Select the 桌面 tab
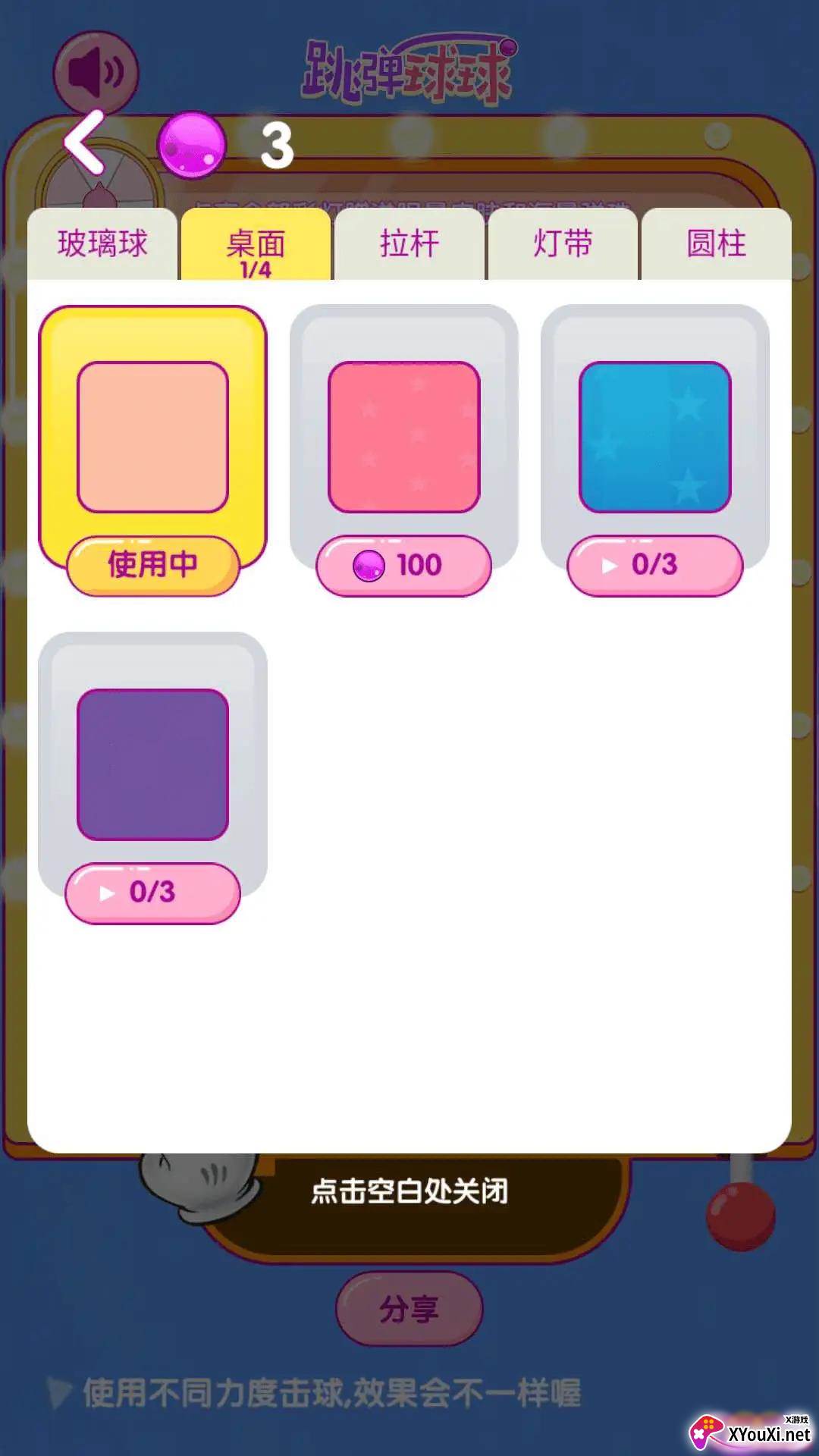This screenshot has width=819, height=1456. (x=256, y=246)
